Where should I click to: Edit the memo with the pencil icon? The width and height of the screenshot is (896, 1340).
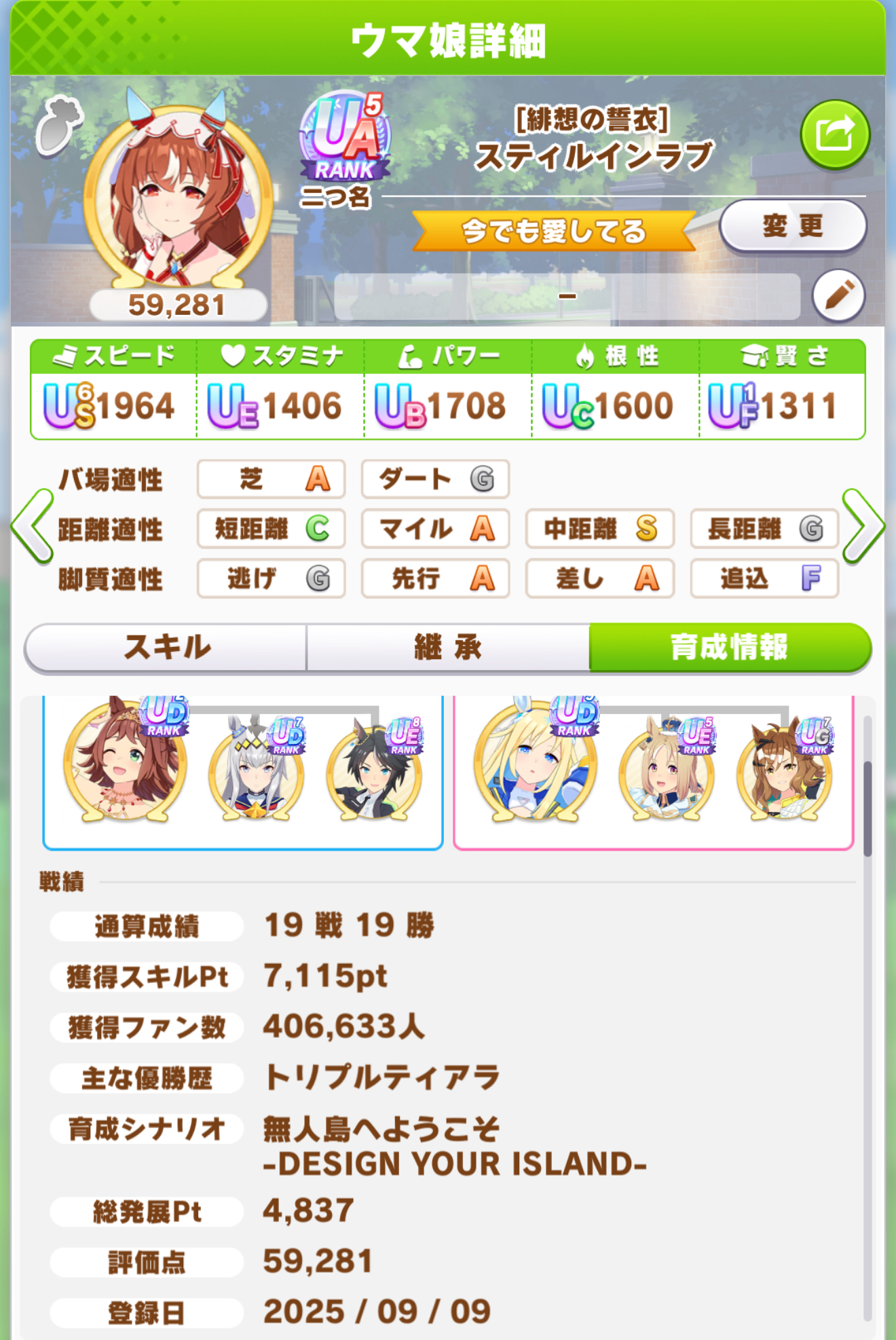click(838, 296)
